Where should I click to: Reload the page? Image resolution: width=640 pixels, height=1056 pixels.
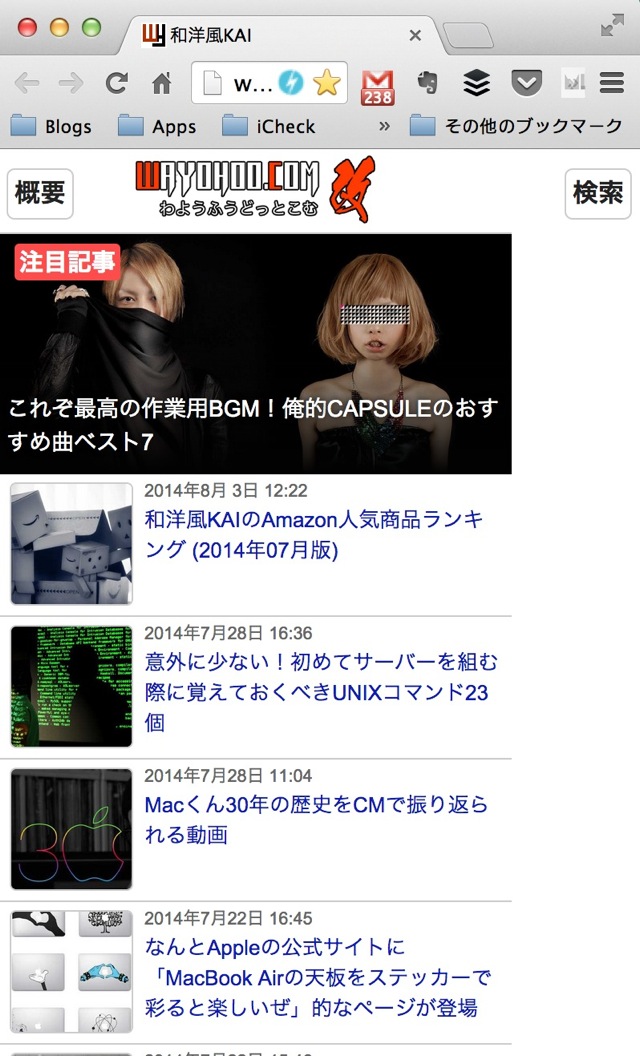coord(117,83)
